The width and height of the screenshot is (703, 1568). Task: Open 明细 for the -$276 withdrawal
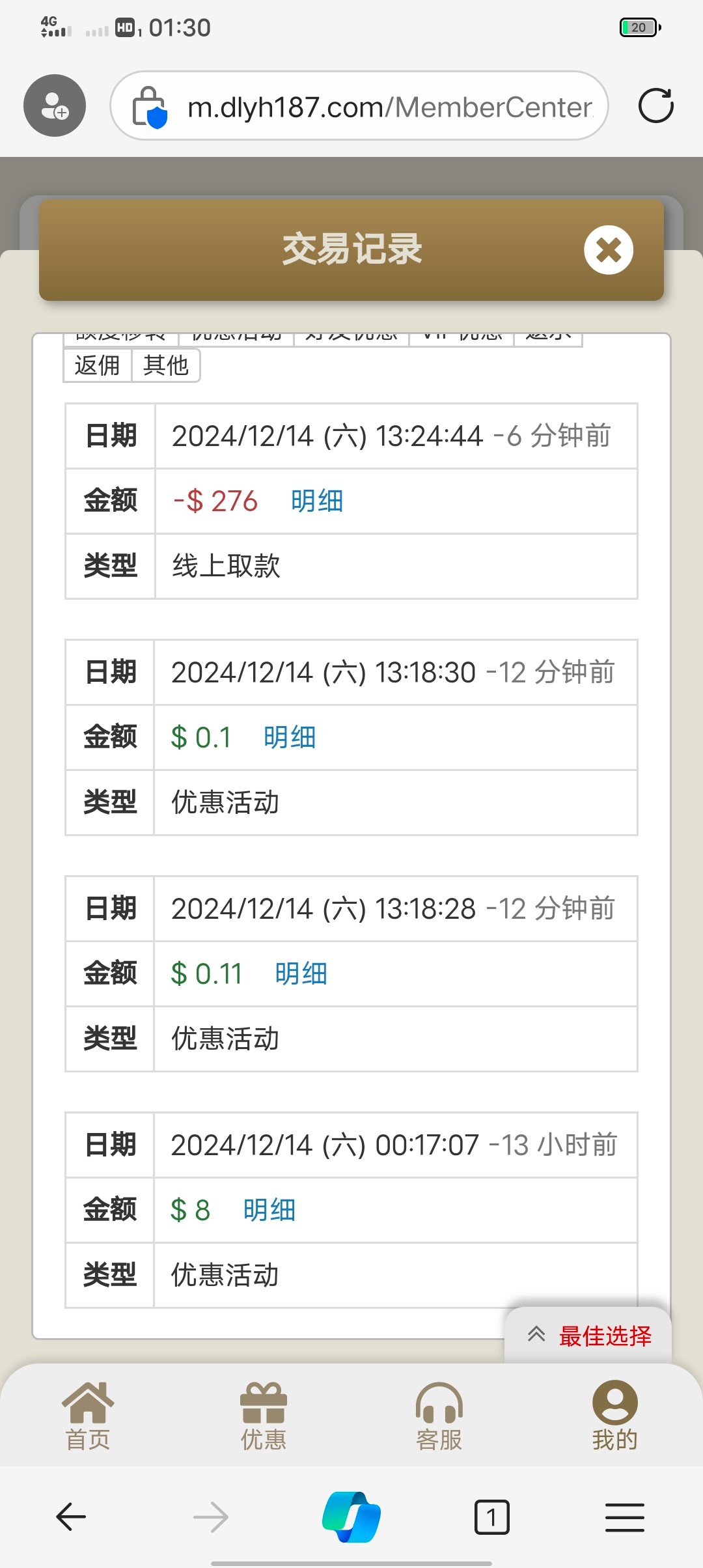pyautogui.click(x=317, y=501)
